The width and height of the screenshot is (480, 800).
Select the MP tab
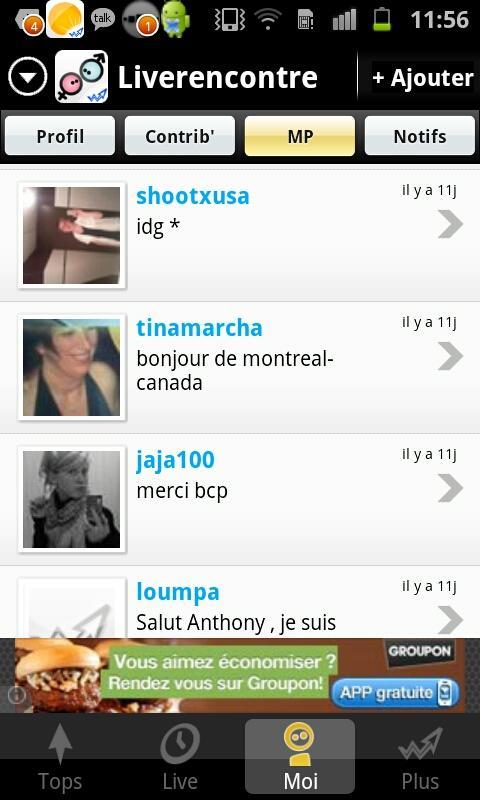pos(300,136)
